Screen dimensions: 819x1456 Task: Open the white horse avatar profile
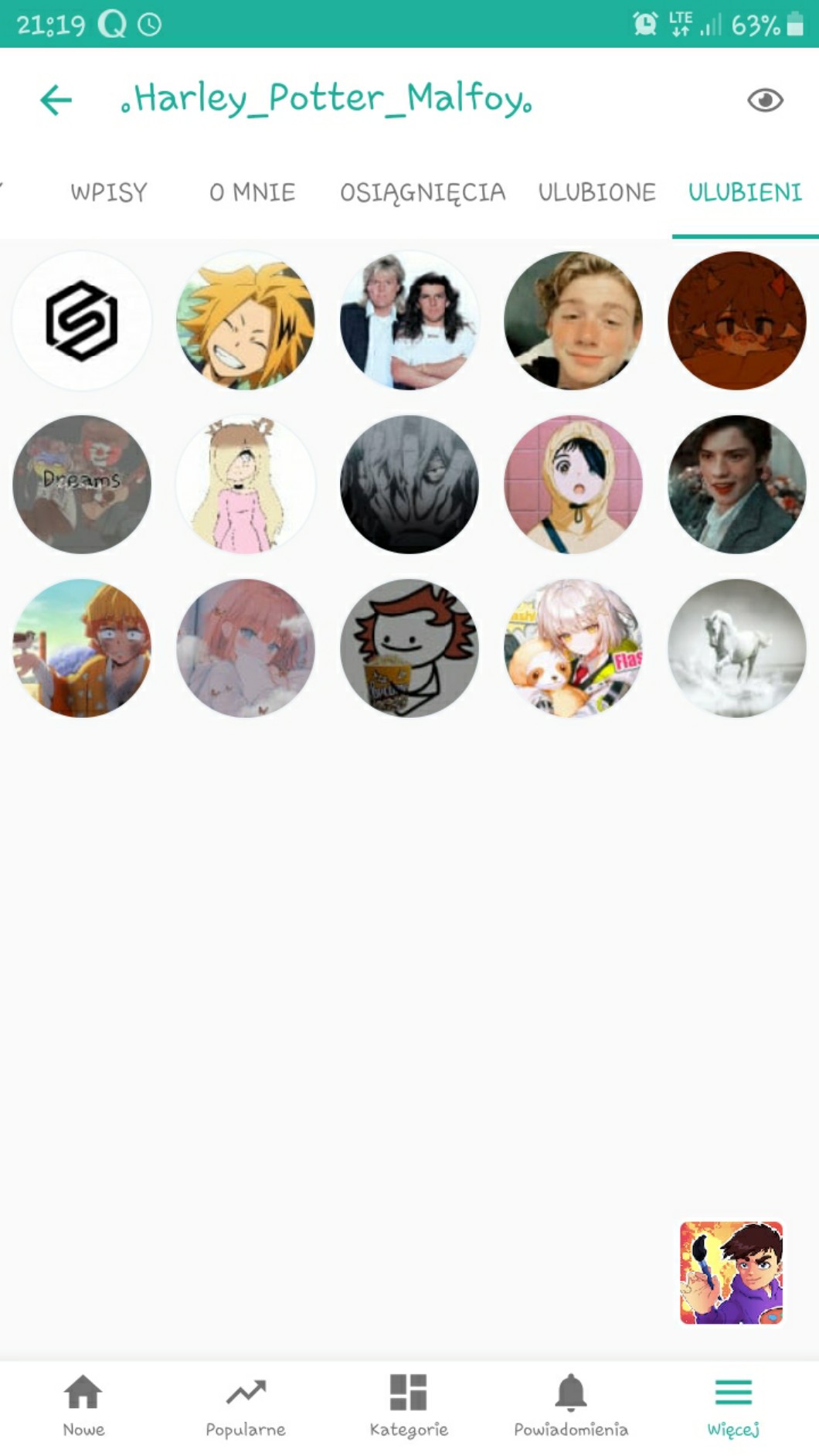[736, 648]
